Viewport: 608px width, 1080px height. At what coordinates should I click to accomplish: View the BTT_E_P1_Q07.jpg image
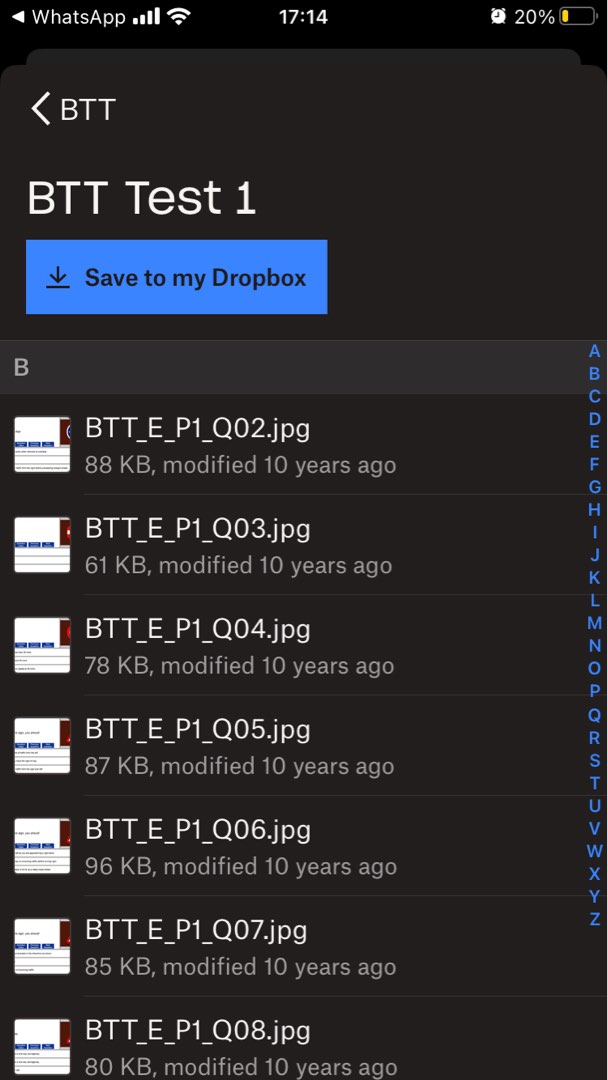tap(196, 947)
